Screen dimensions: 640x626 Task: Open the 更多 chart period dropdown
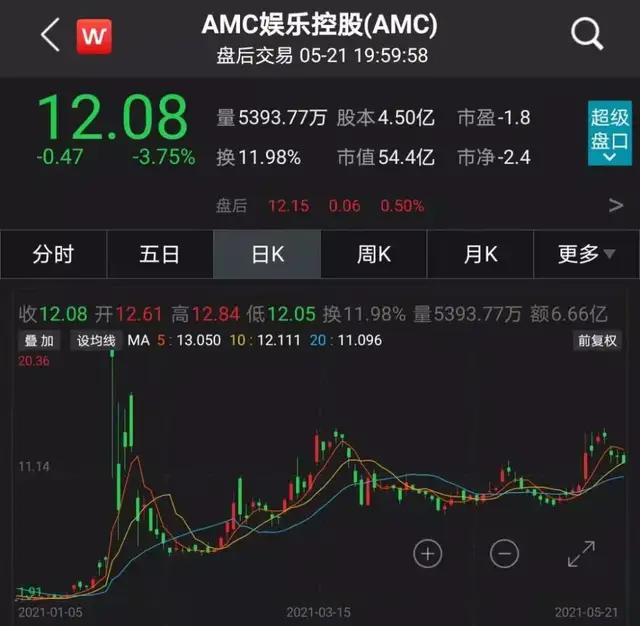tap(586, 255)
